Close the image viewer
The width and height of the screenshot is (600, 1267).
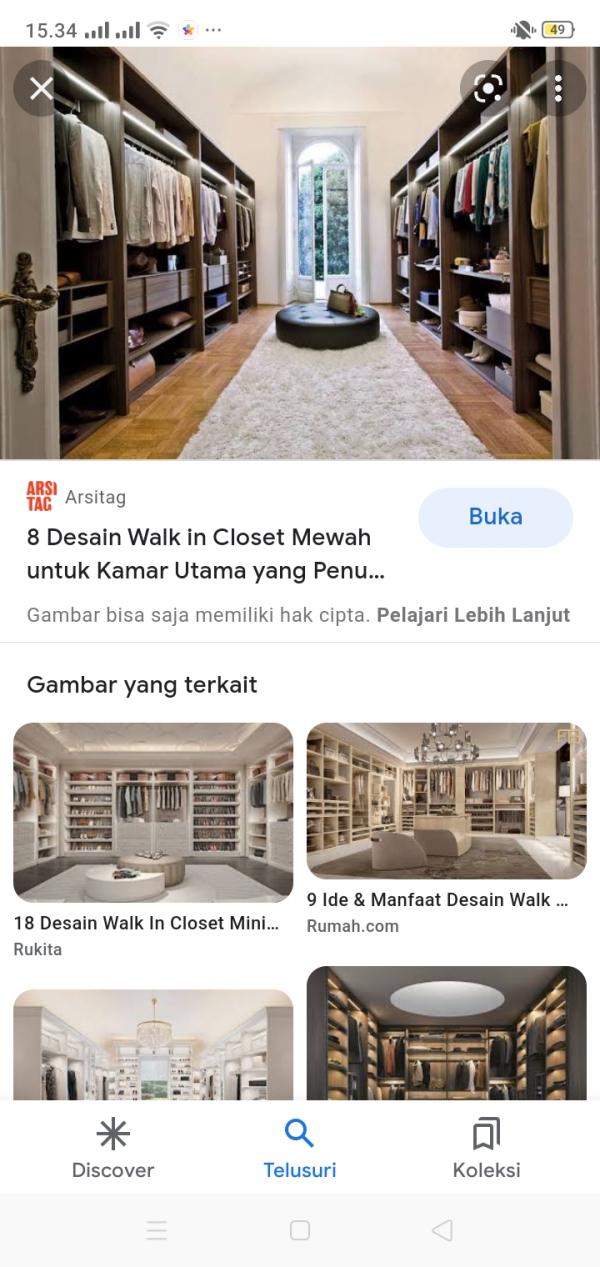coord(41,89)
